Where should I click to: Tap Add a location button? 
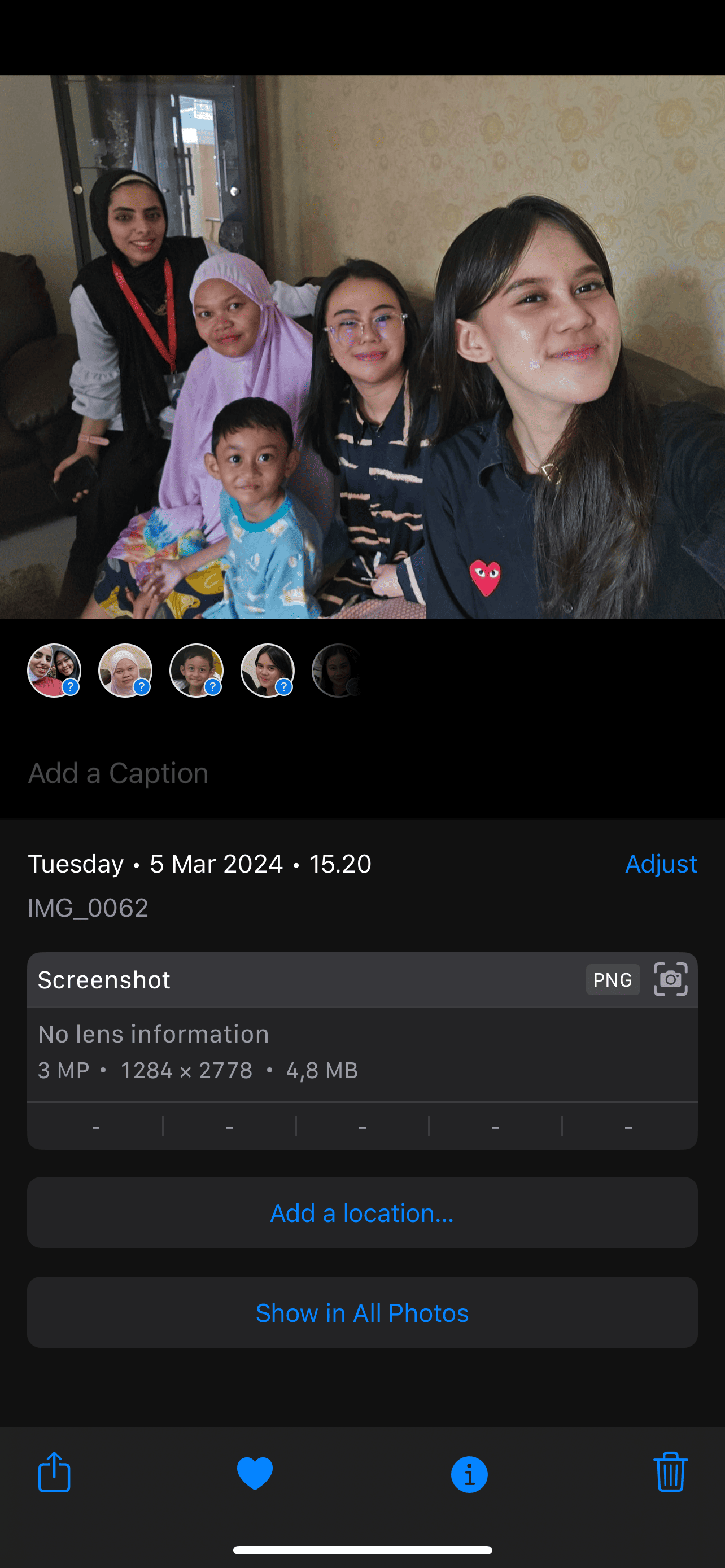click(362, 1212)
